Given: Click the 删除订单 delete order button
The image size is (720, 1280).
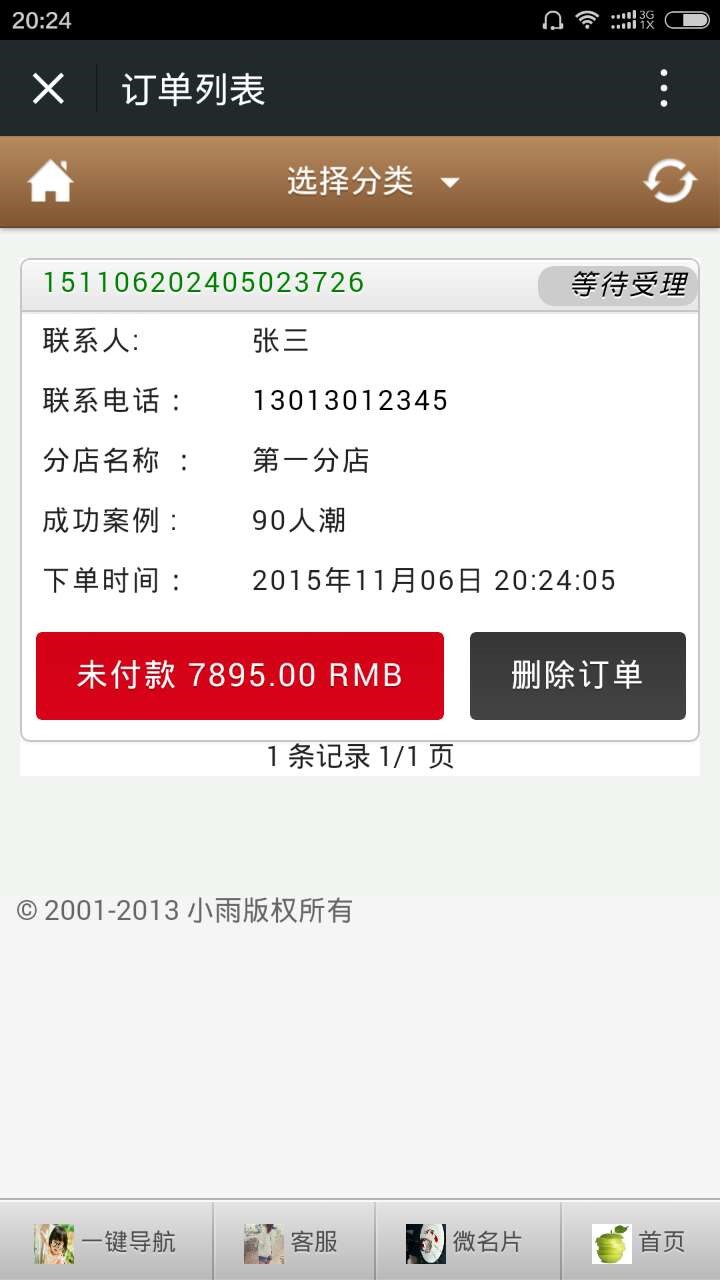Looking at the screenshot, I should click(577, 676).
